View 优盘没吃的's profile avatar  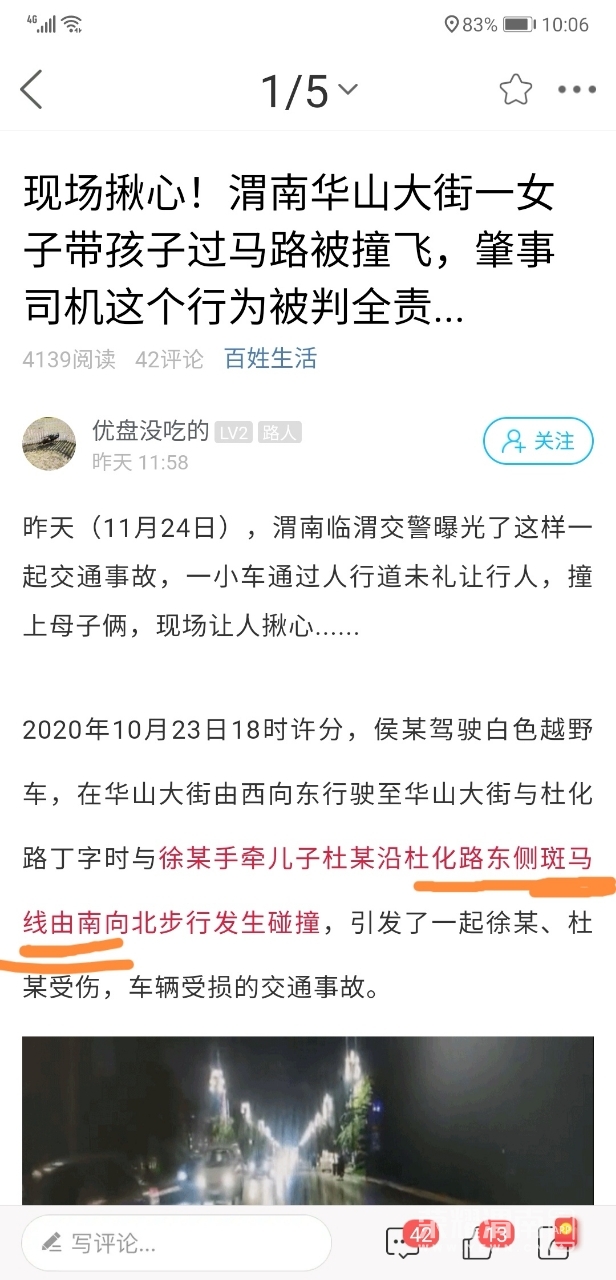[49, 443]
